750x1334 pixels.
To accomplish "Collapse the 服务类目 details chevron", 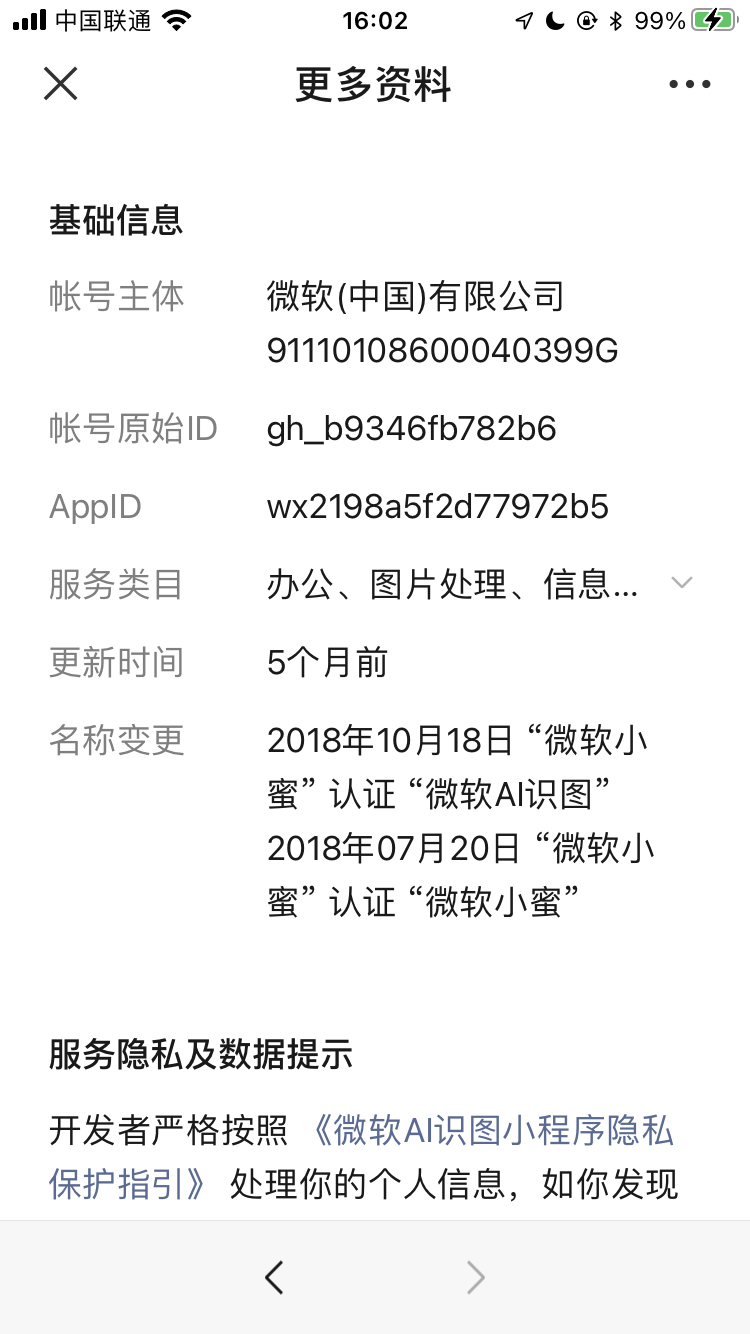I will 683,583.
